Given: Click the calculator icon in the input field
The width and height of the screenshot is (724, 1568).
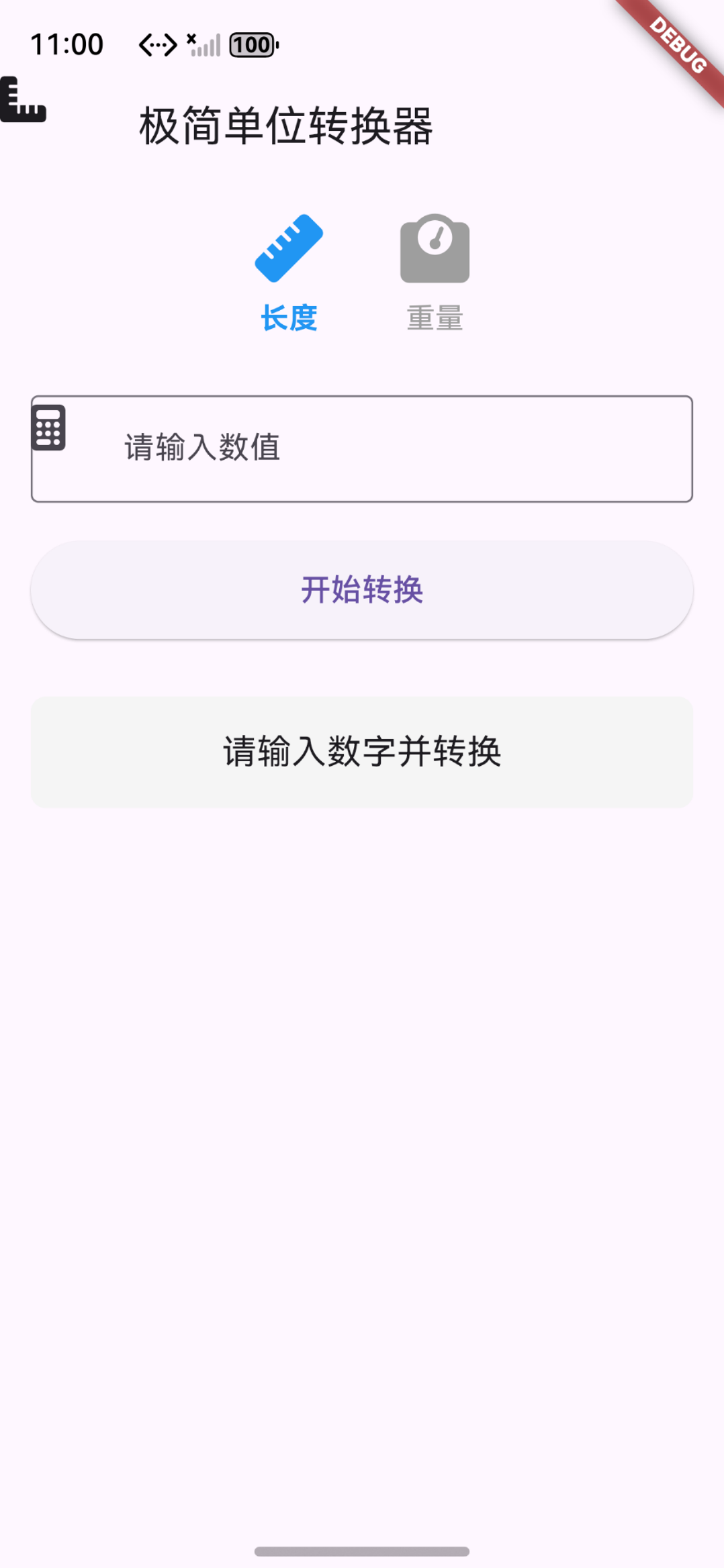Looking at the screenshot, I should click(50, 430).
